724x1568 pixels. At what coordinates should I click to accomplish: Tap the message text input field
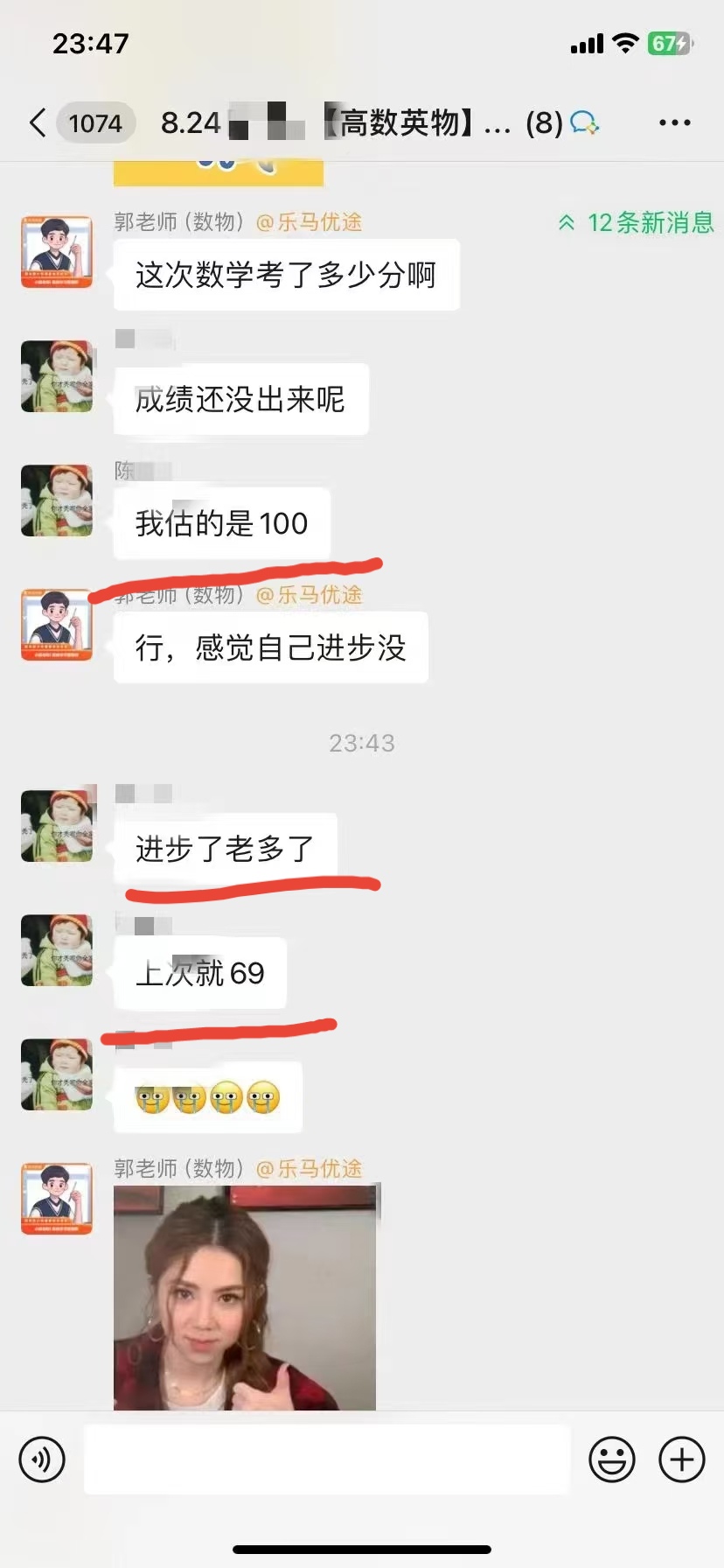[x=327, y=1459]
